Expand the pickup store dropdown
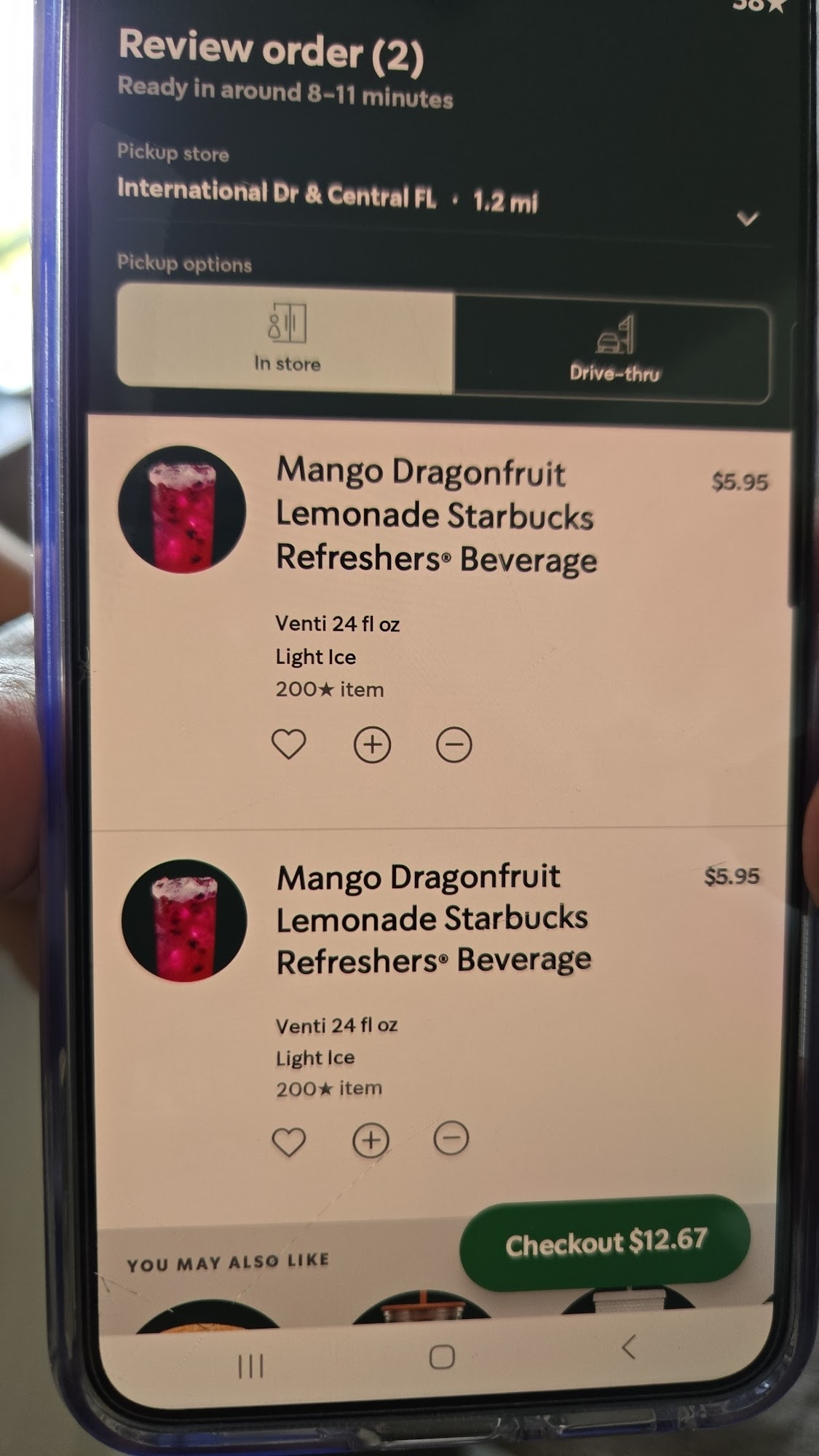Screen dimensions: 819x1456 coord(747,218)
